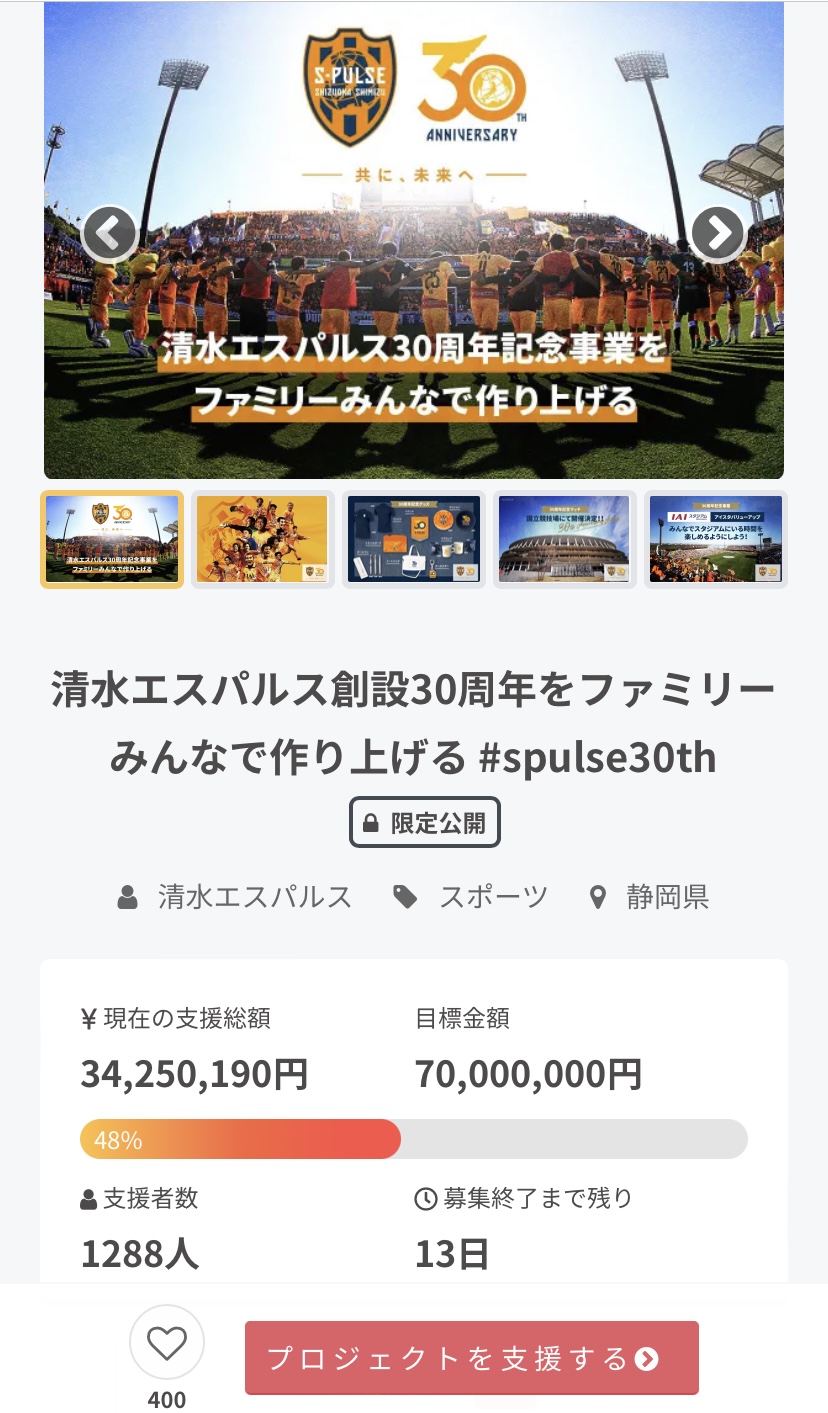Select the anniversary goods thumbnail

click(414, 540)
